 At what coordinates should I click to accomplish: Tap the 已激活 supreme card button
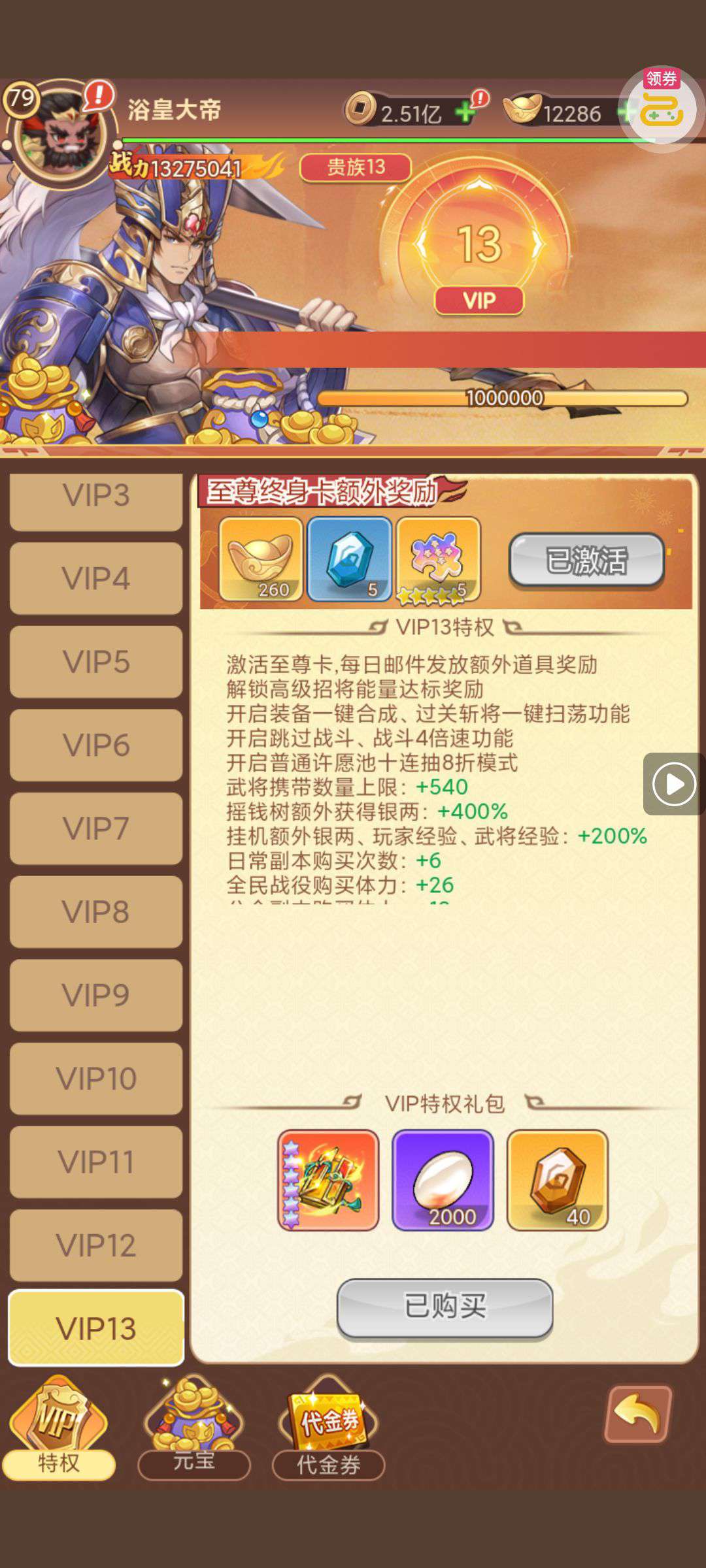coord(586,561)
